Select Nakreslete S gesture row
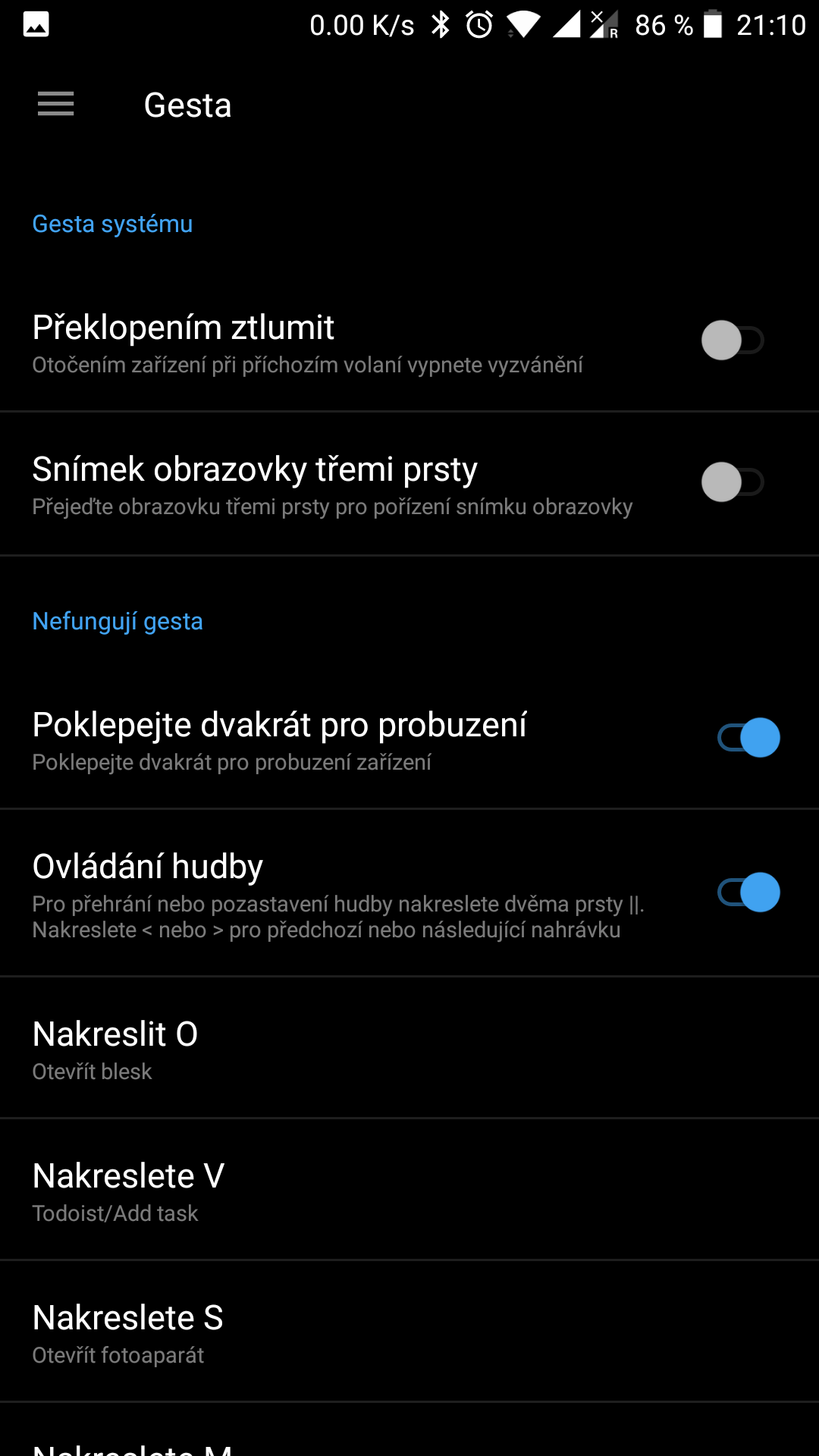Image resolution: width=819 pixels, height=1456 pixels. tap(409, 1332)
